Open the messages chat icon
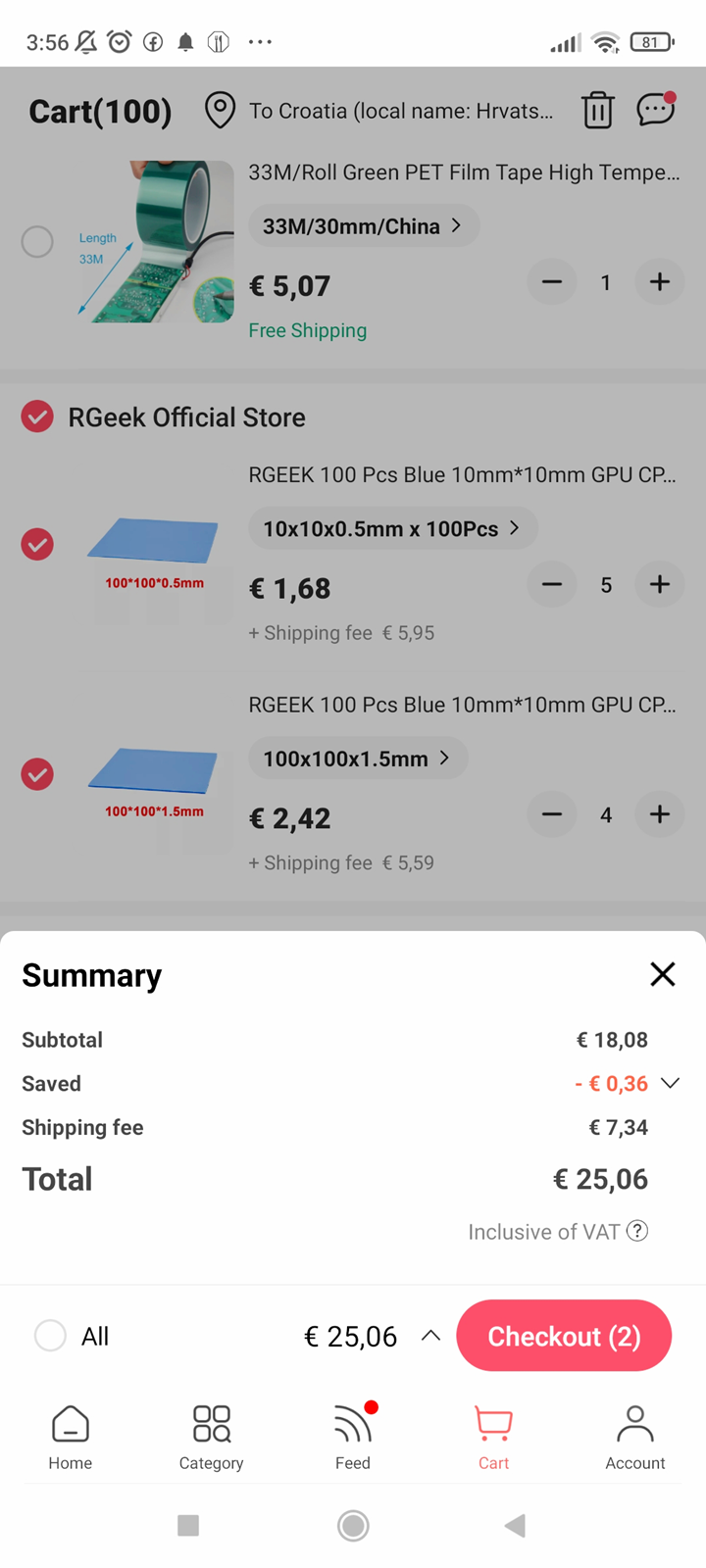706x1568 pixels. 656,110
